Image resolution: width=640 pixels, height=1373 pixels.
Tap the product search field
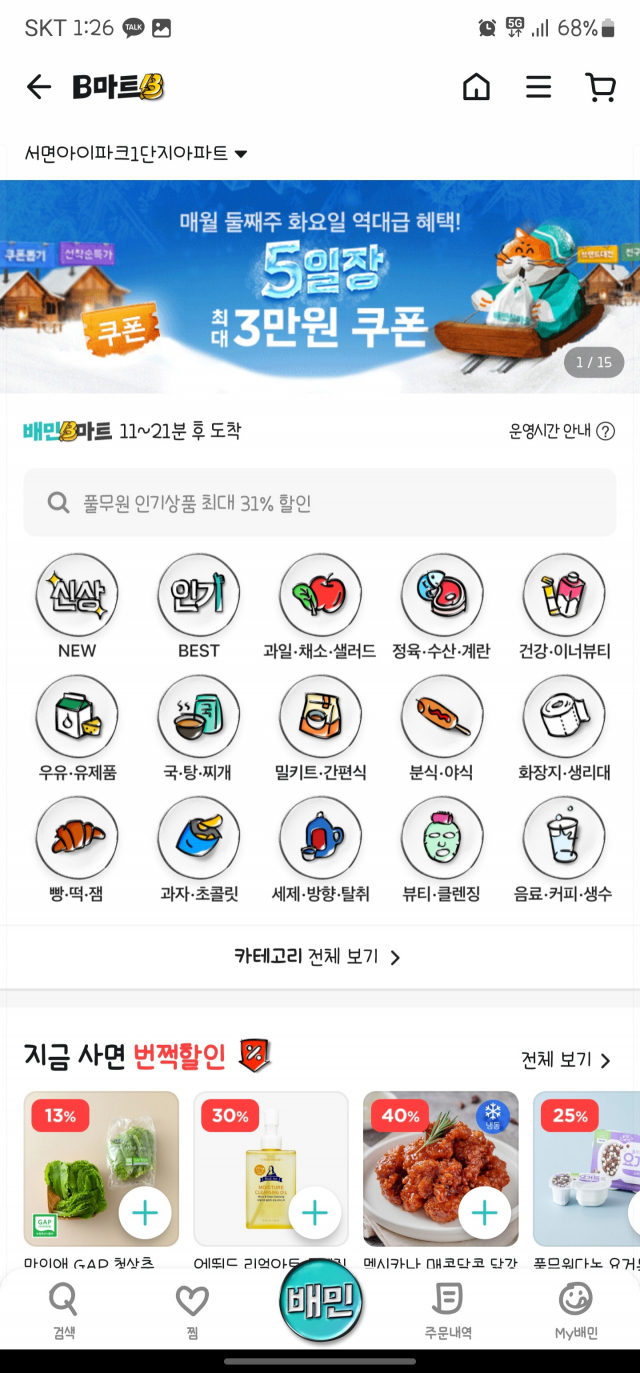[320, 502]
